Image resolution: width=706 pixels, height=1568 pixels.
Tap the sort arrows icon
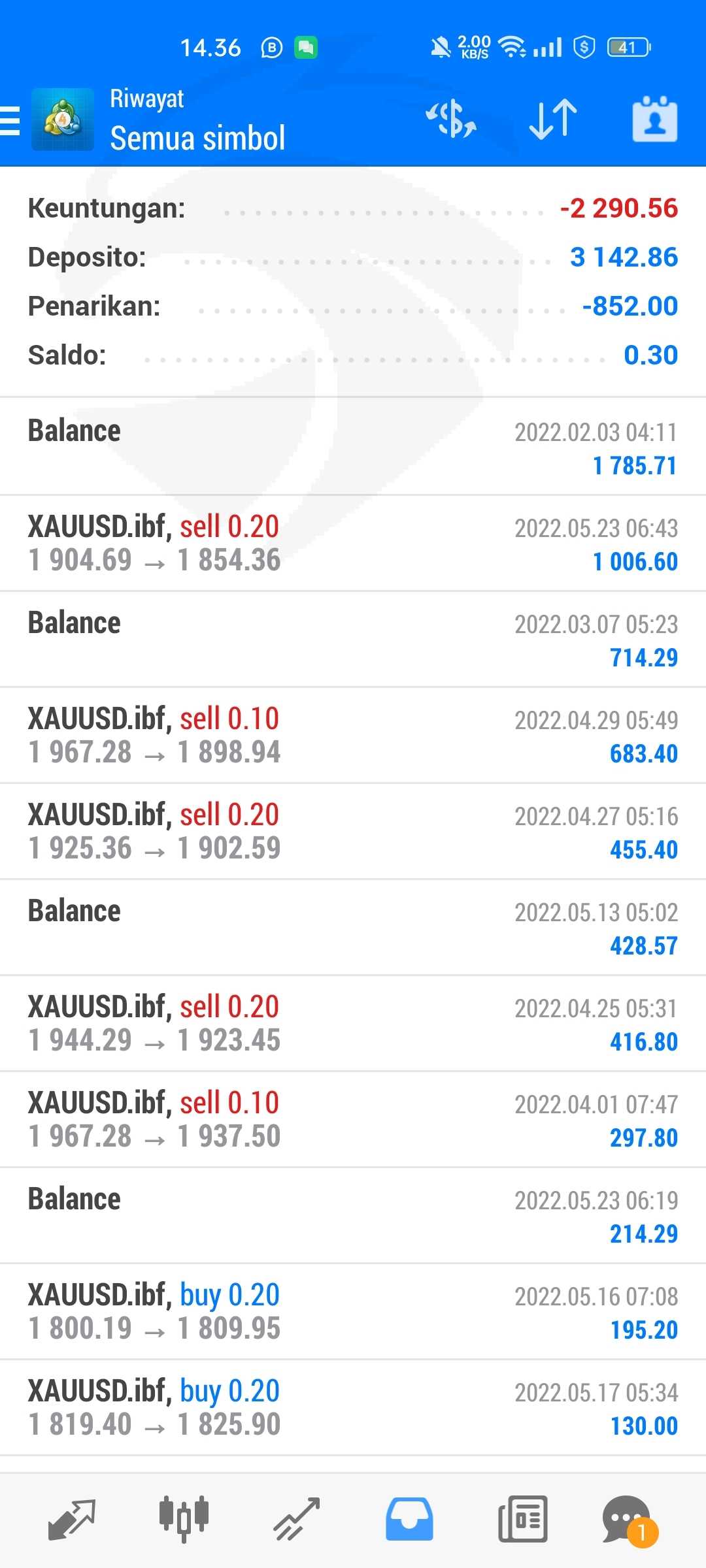[553, 119]
